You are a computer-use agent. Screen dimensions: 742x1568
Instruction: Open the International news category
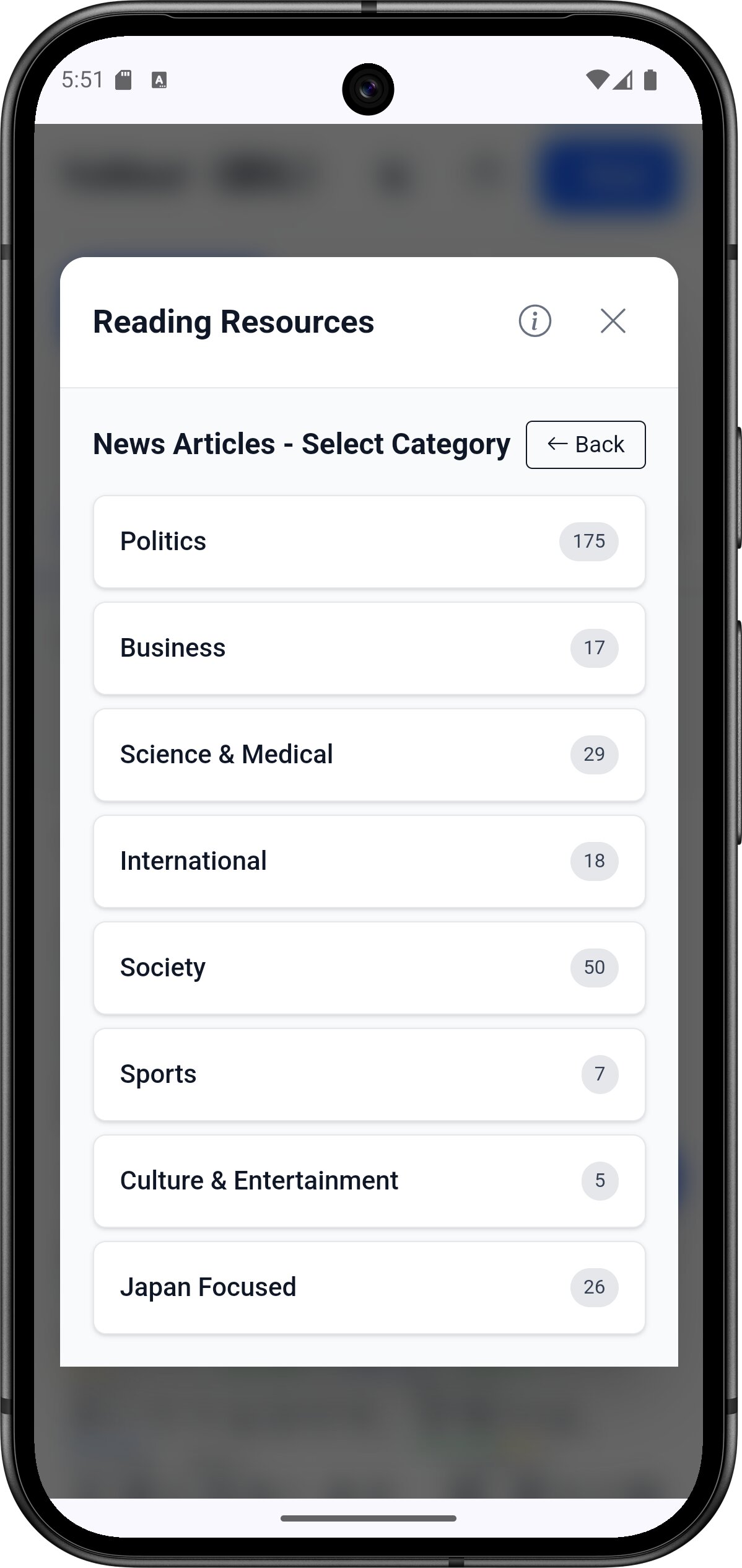[x=369, y=861]
